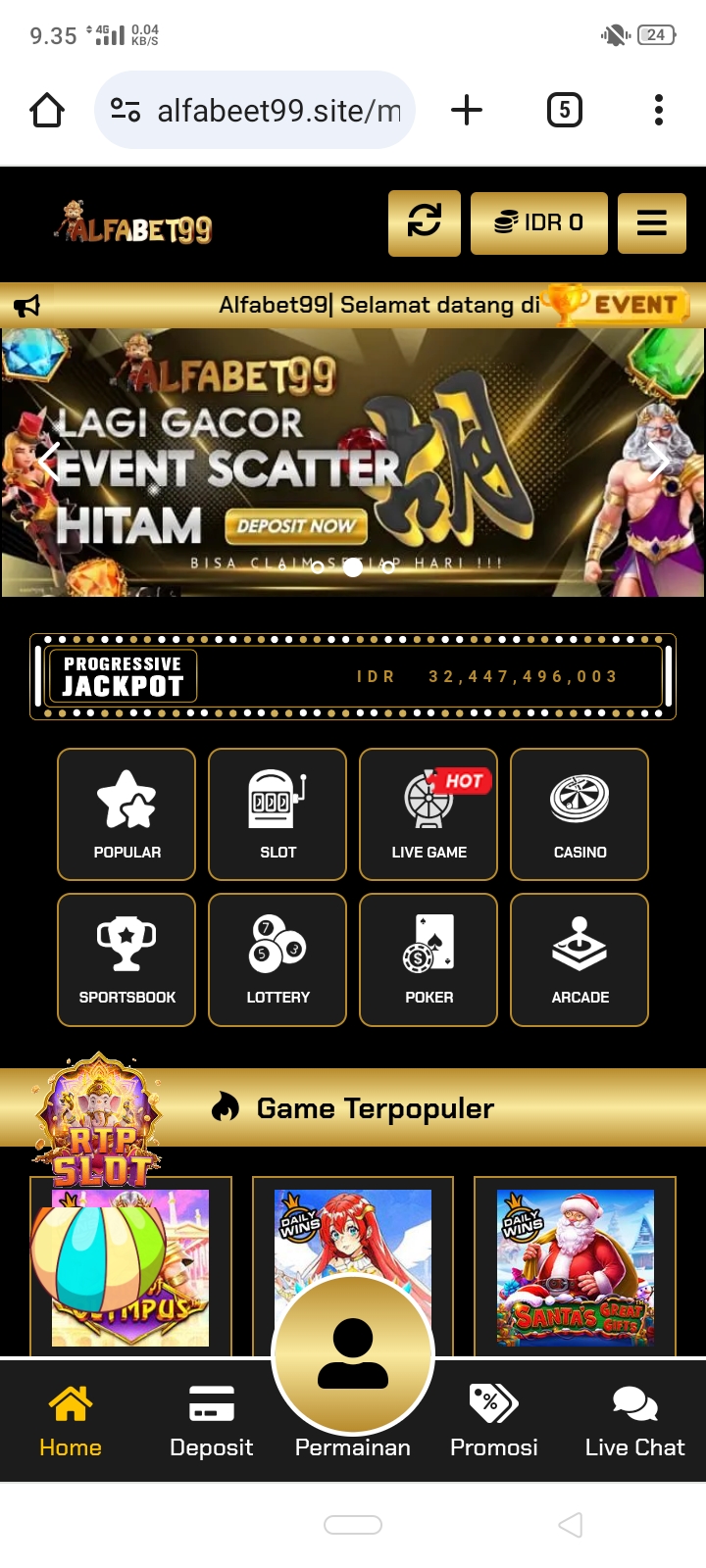Image resolution: width=706 pixels, height=1568 pixels.
Task: Open the SPORTSBOOK category
Action: point(126,959)
